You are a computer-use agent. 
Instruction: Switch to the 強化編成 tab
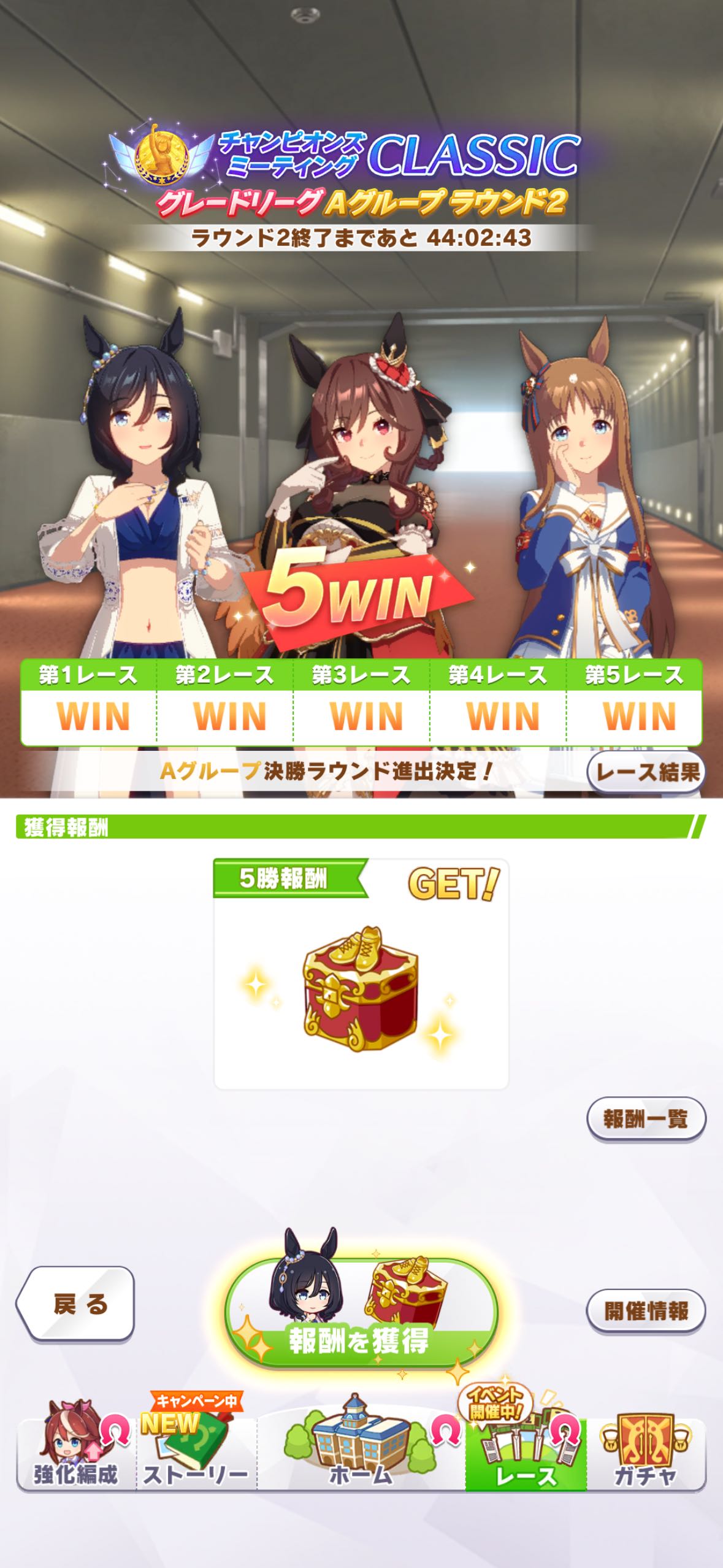click(75, 1453)
